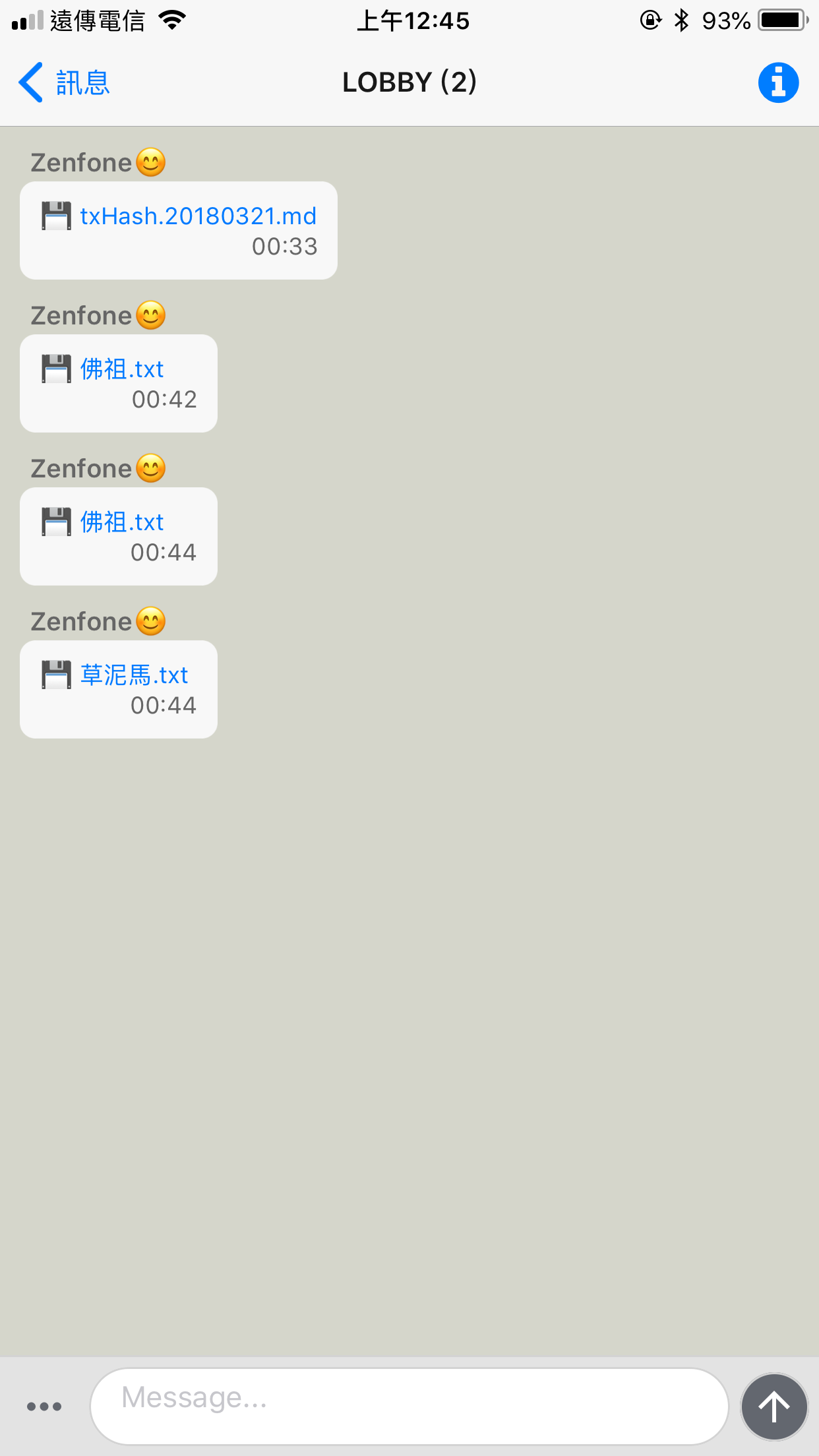
Task: Open the txHash.20180321.md file
Action: click(x=198, y=216)
